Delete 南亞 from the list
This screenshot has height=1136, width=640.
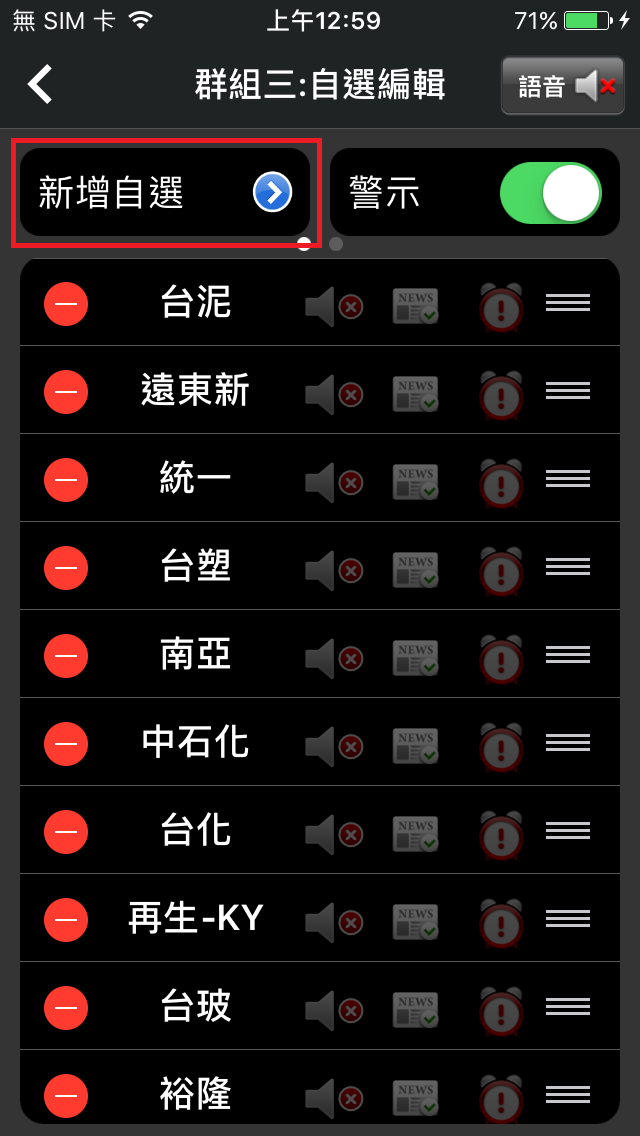[x=66, y=657]
